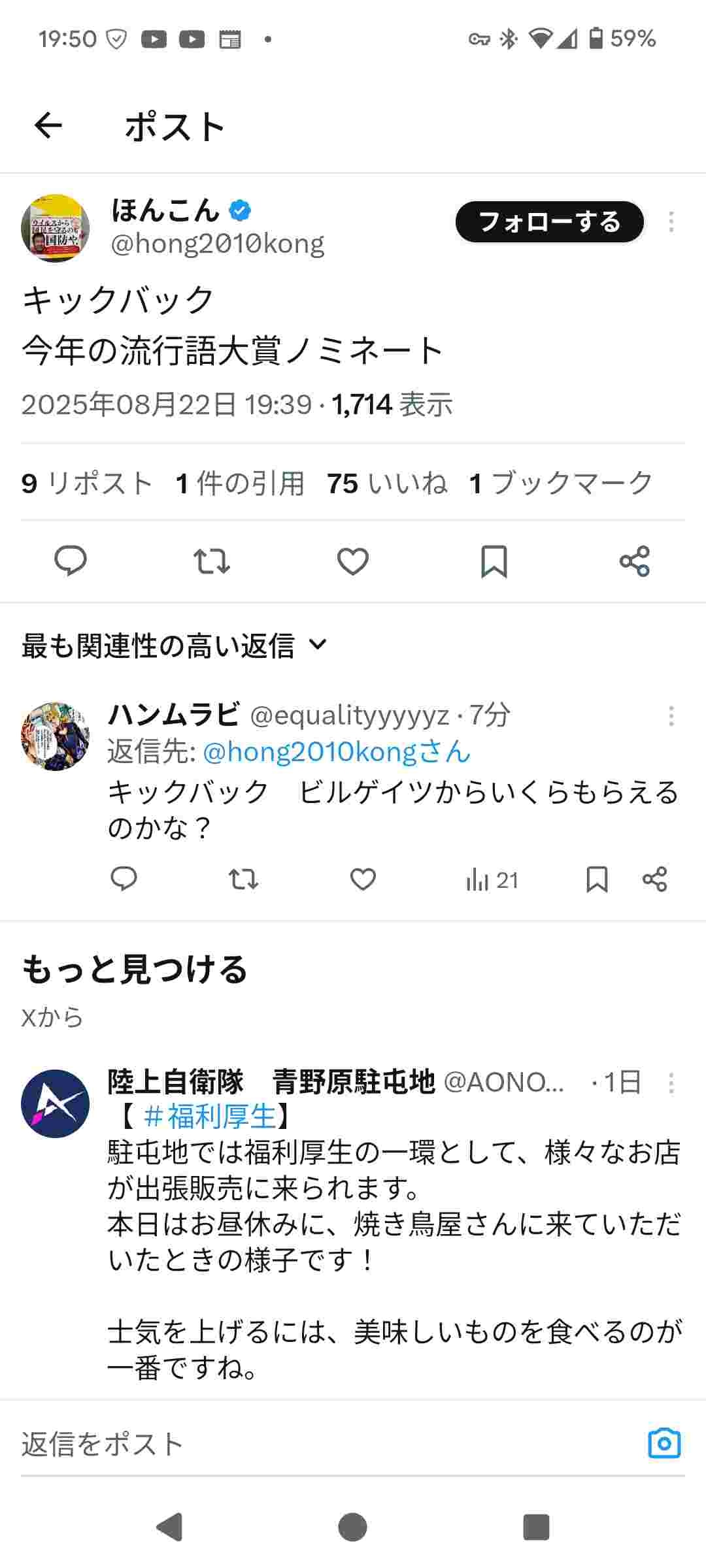706x1568 pixels.
Task: Like ほんこん's main post
Action: pyautogui.click(x=353, y=561)
